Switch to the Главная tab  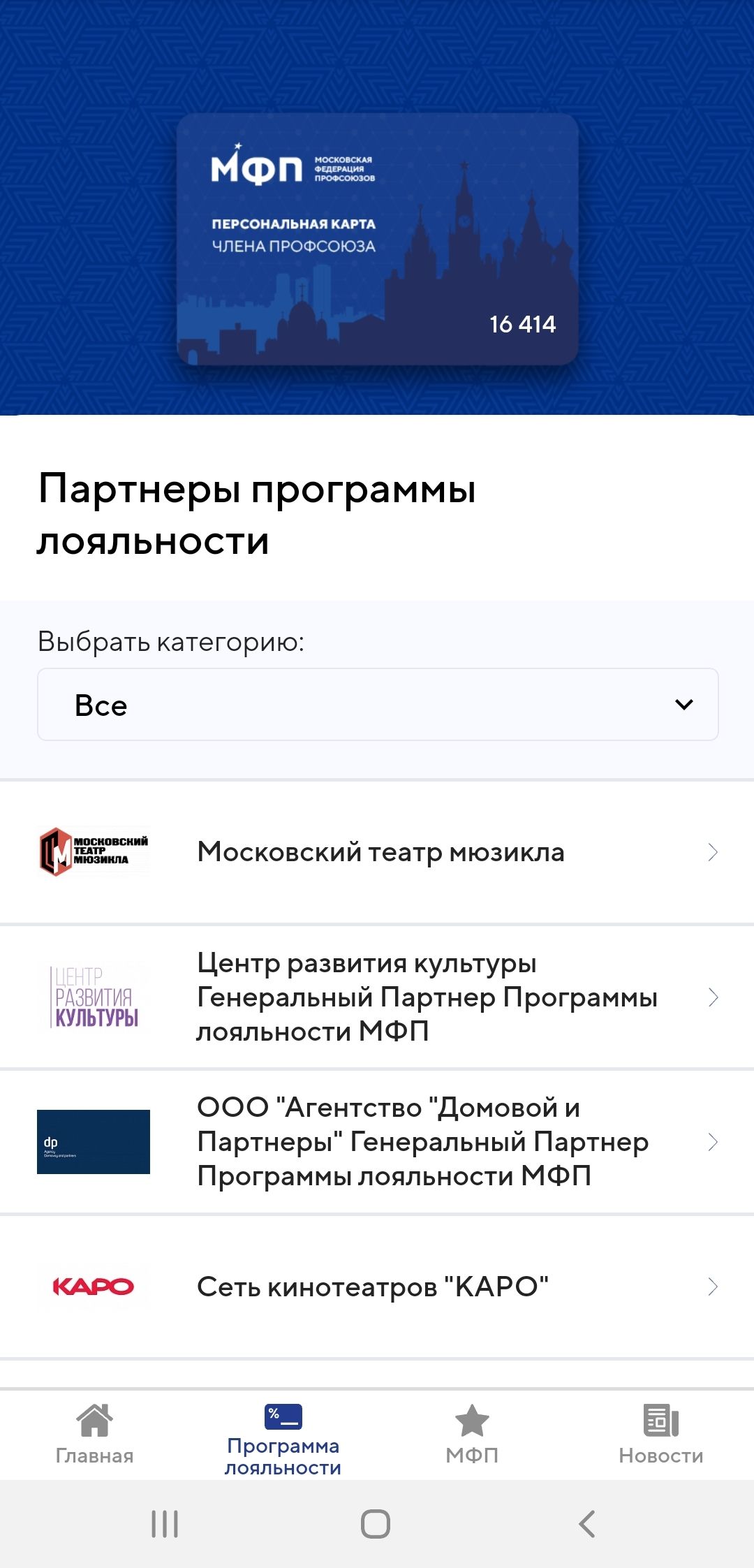coord(94,1435)
